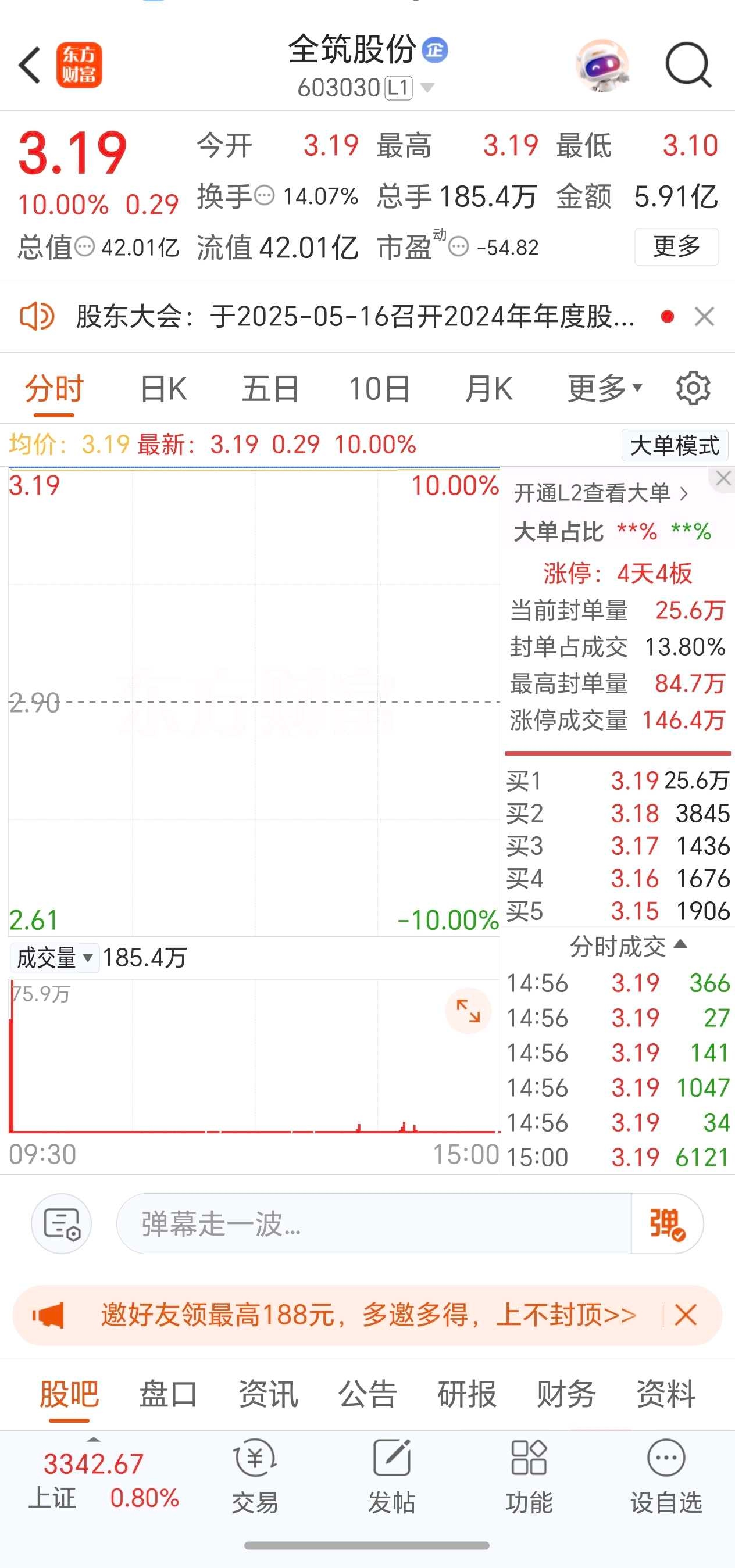This screenshot has width=735, height=1568.
Task: Open the 成交量 indicator dropdown
Action: [x=54, y=958]
